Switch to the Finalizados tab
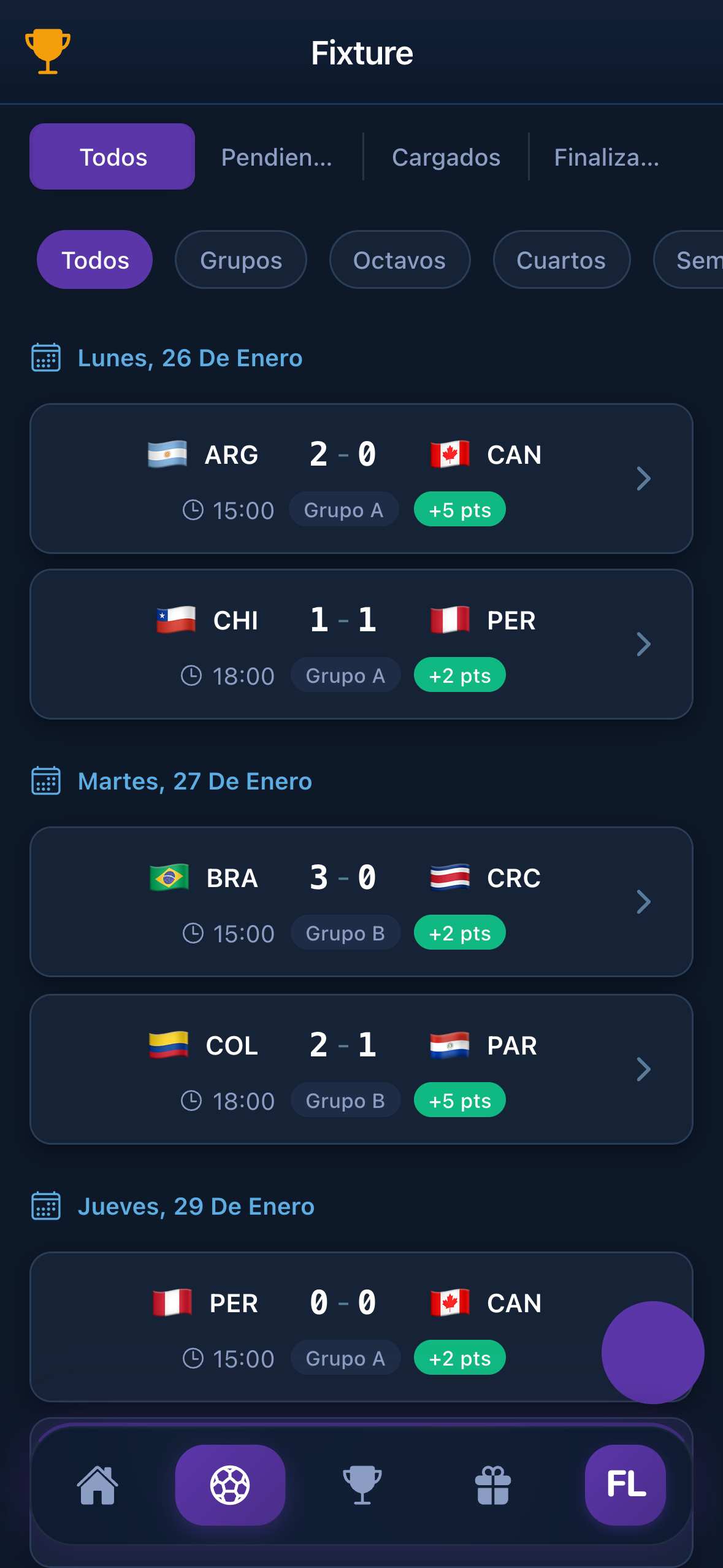 (x=606, y=157)
